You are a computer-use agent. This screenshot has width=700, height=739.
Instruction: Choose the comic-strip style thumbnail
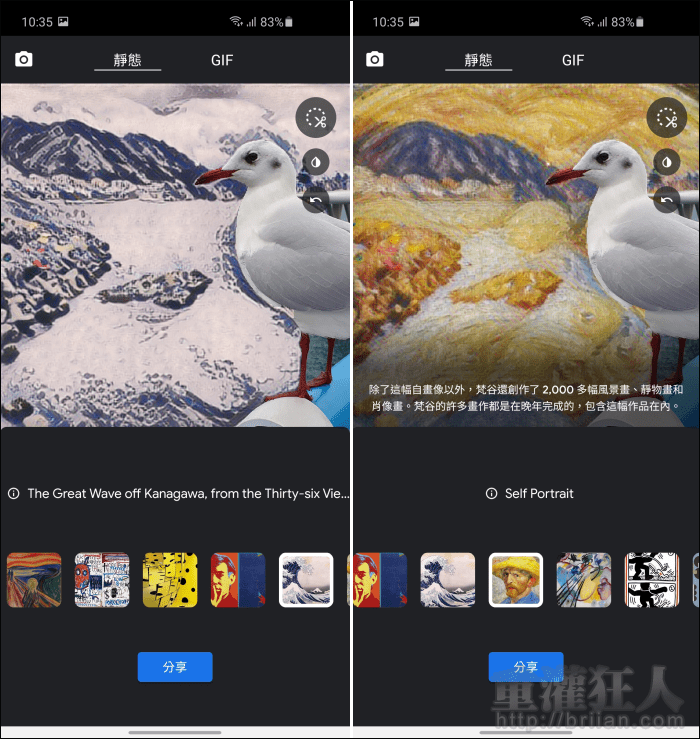tap(102, 580)
